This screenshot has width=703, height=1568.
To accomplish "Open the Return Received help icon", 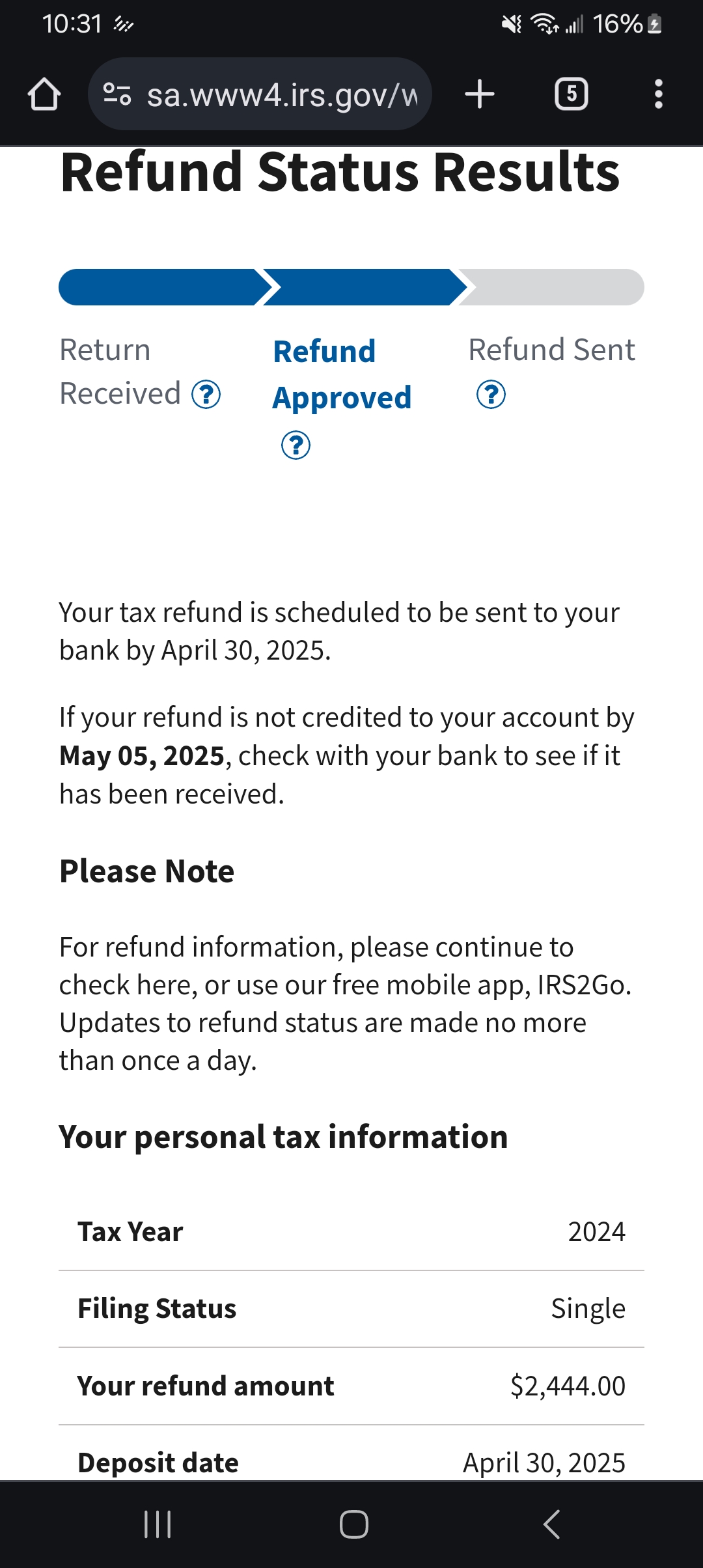I will pyautogui.click(x=207, y=395).
